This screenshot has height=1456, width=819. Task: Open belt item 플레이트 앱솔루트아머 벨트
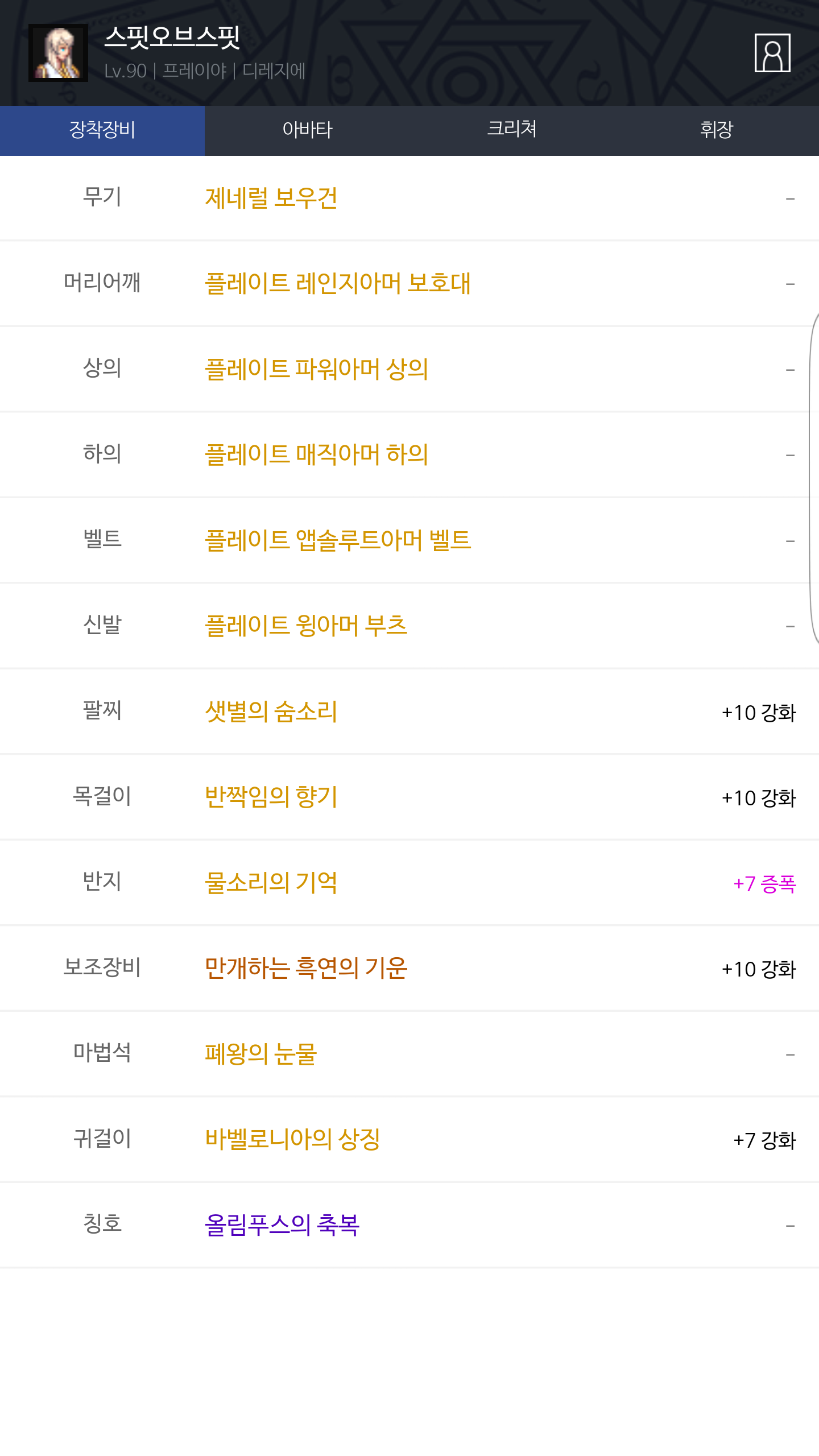tap(409, 540)
